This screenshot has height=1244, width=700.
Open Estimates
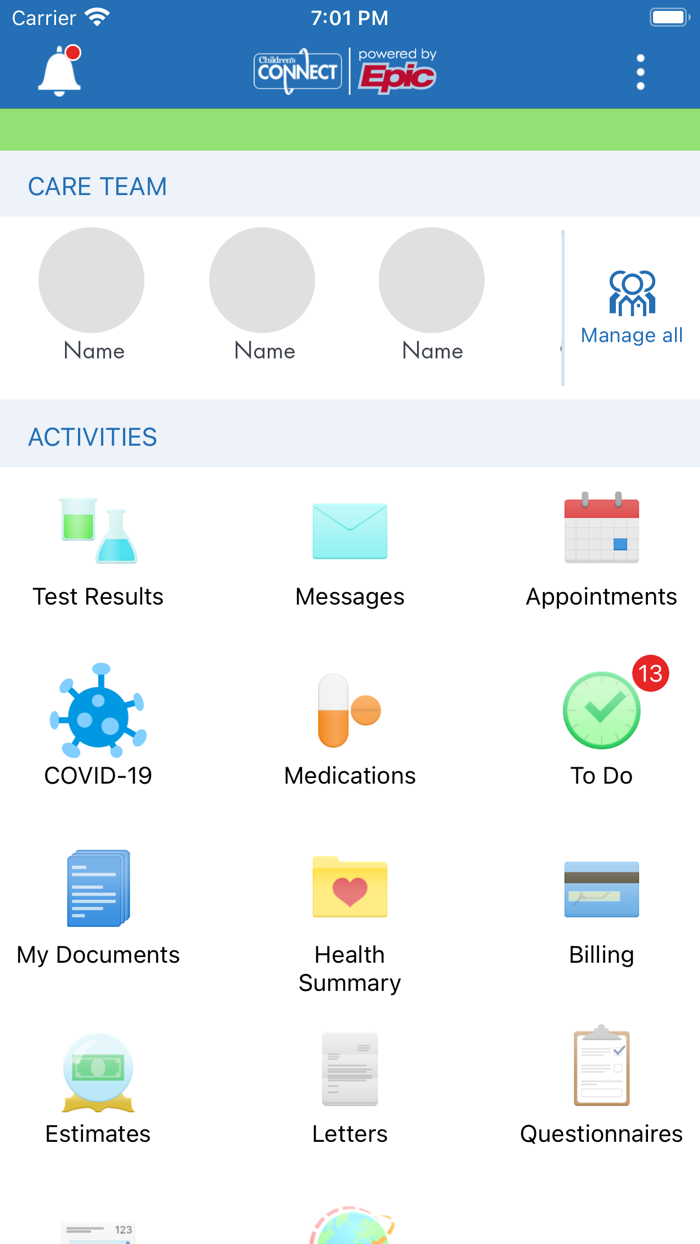(98, 1086)
